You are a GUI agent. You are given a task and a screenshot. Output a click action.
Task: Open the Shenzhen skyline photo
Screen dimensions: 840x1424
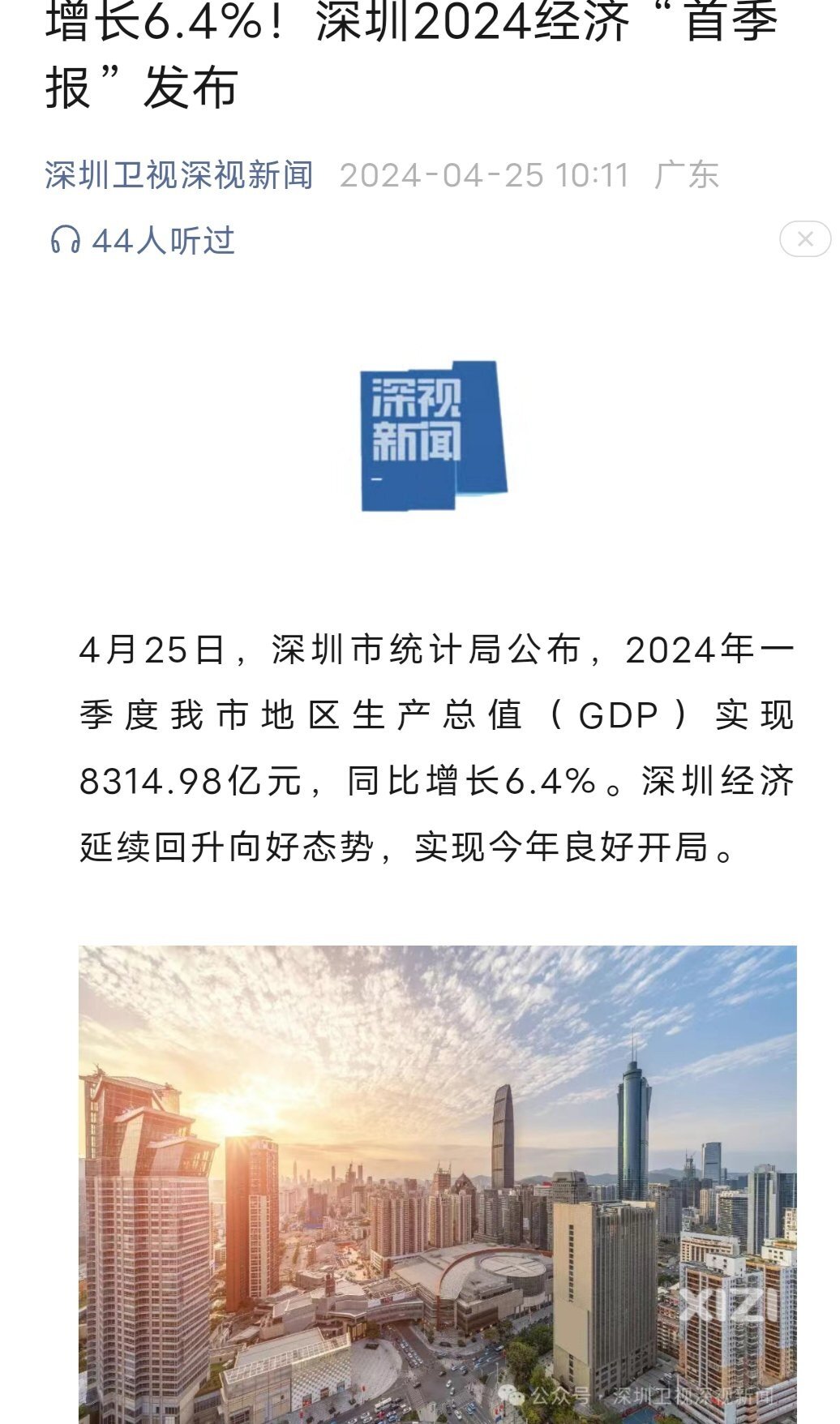click(x=437, y=1182)
